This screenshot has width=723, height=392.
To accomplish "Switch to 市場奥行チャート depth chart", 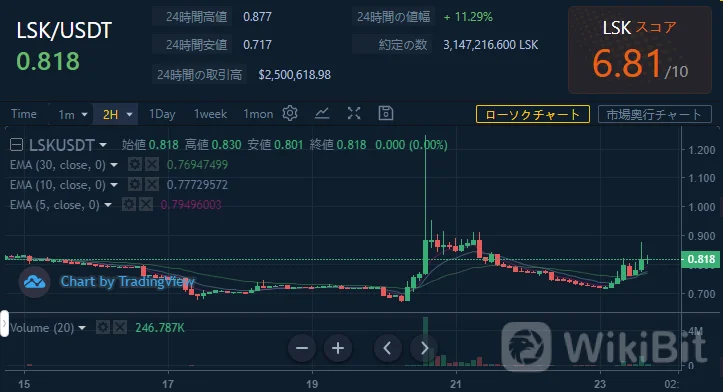I will pos(655,114).
